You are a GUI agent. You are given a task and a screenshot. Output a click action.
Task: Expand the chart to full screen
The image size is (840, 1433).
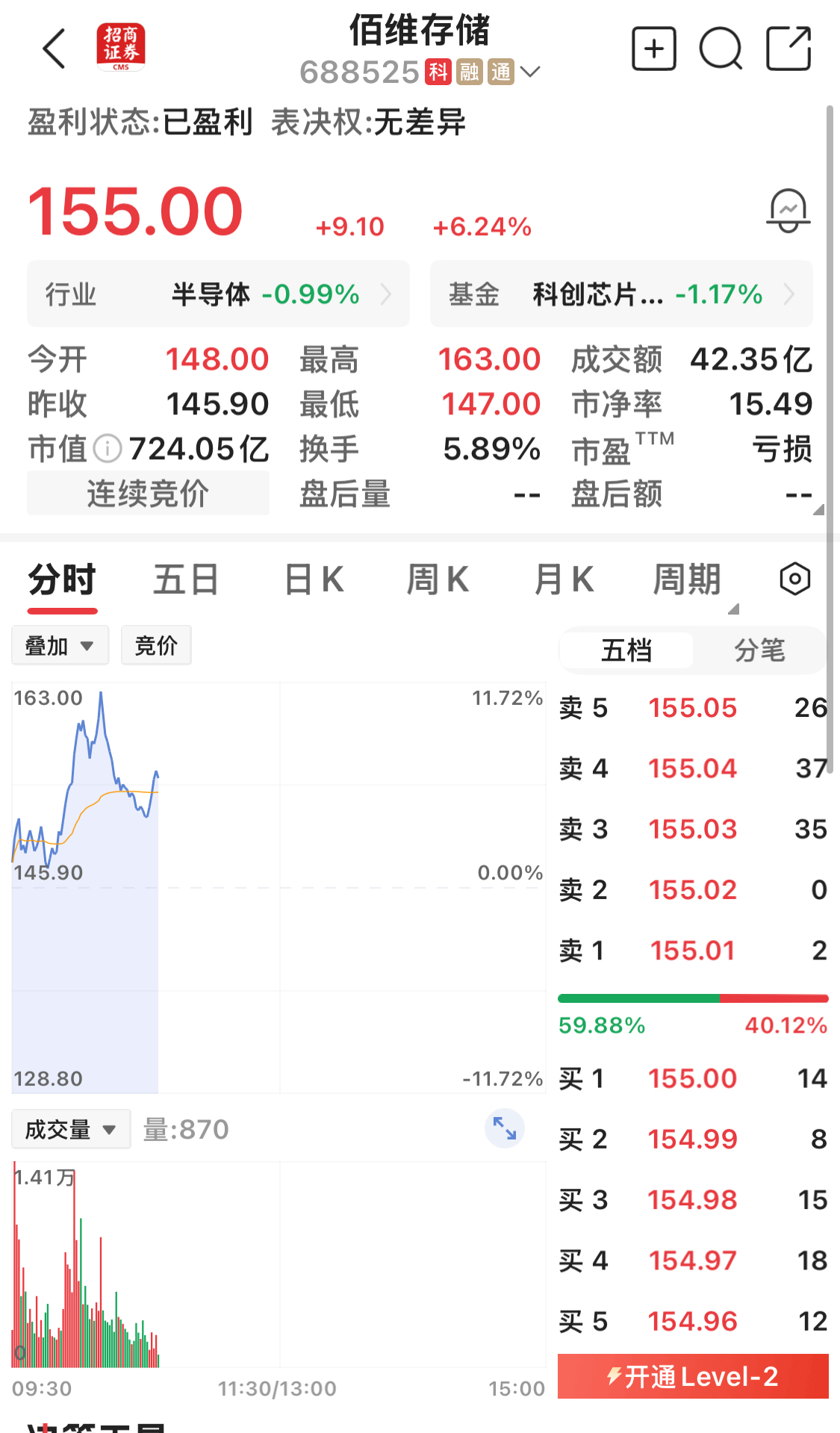coord(505,1128)
